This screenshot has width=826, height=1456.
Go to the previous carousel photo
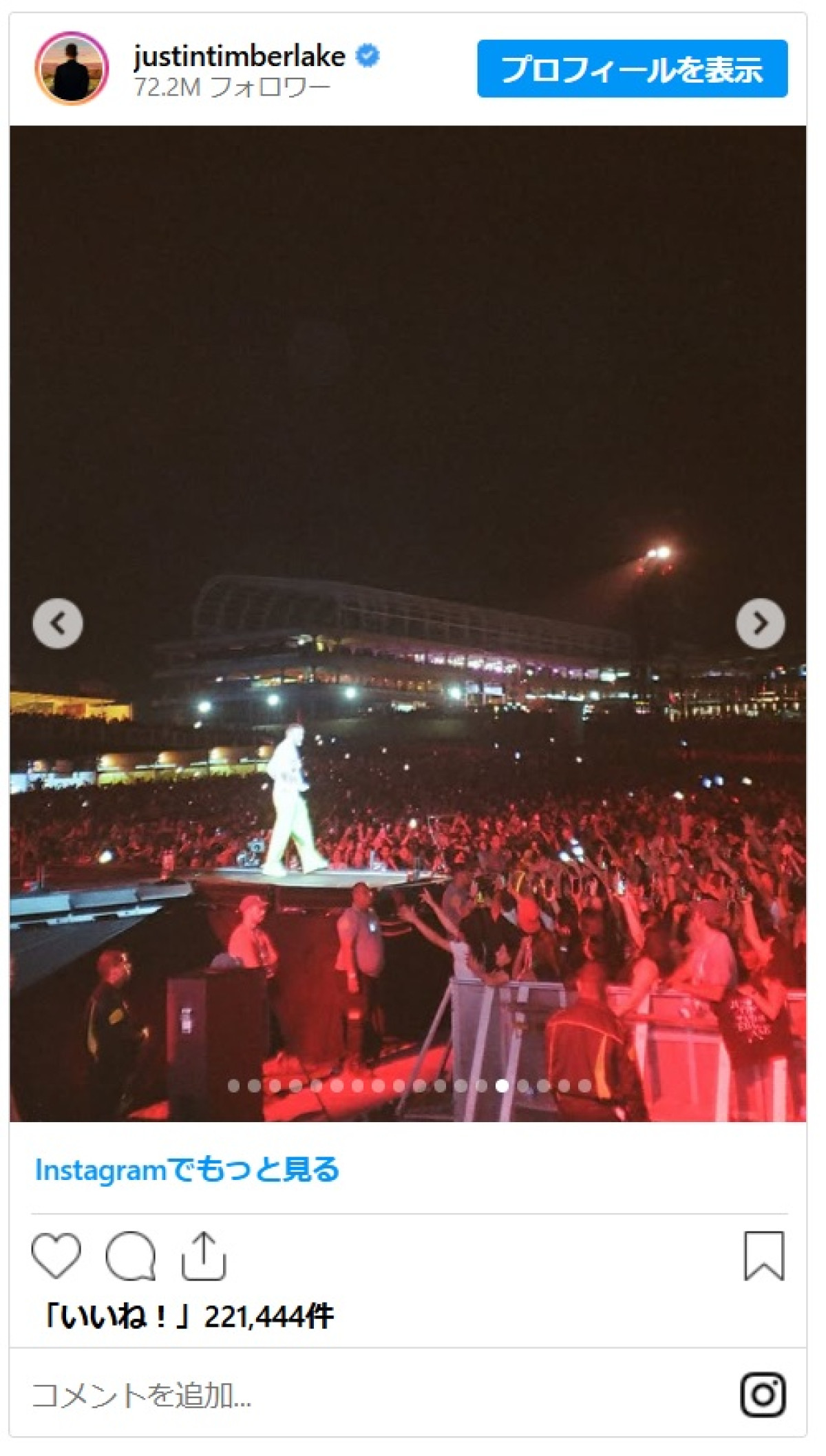(58, 623)
